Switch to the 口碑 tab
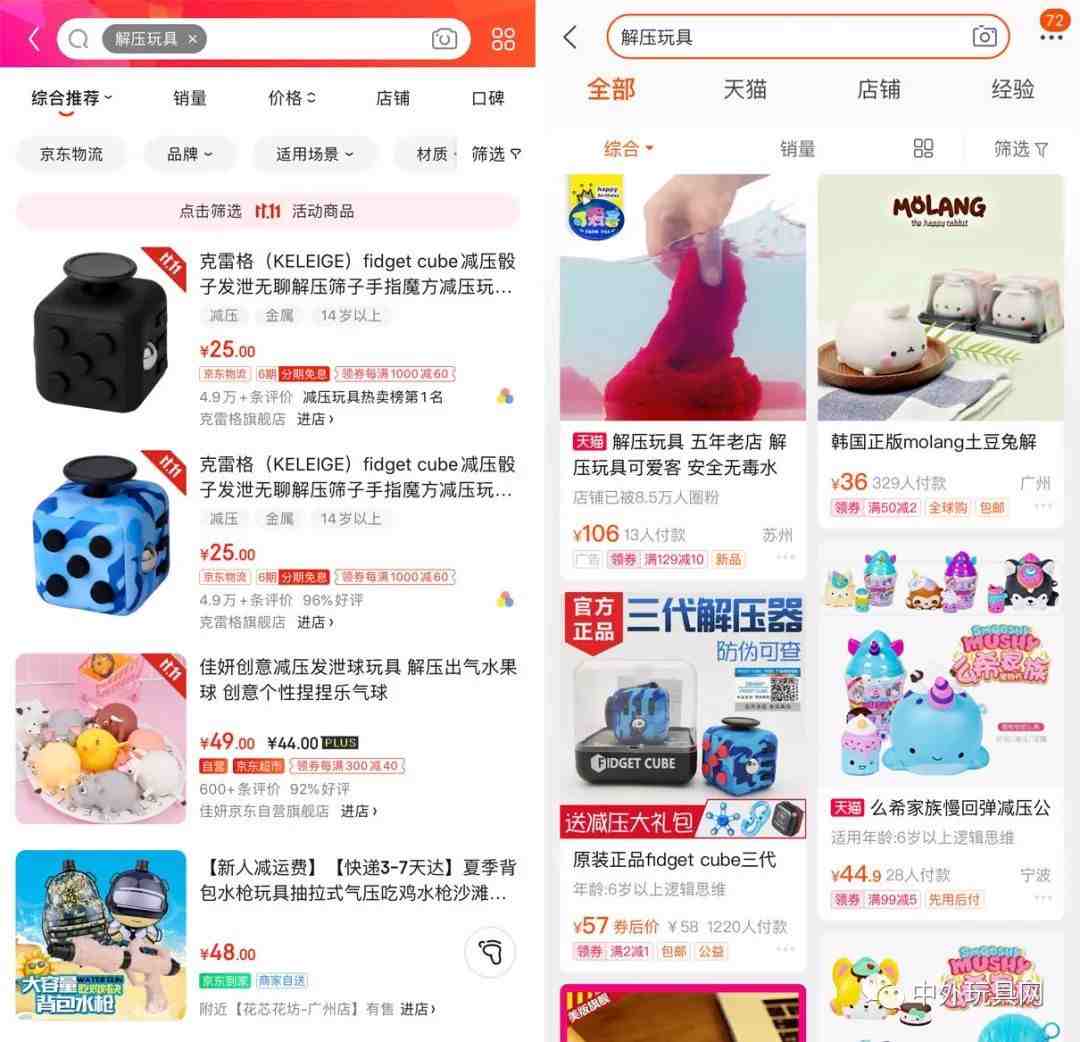 coord(488,98)
